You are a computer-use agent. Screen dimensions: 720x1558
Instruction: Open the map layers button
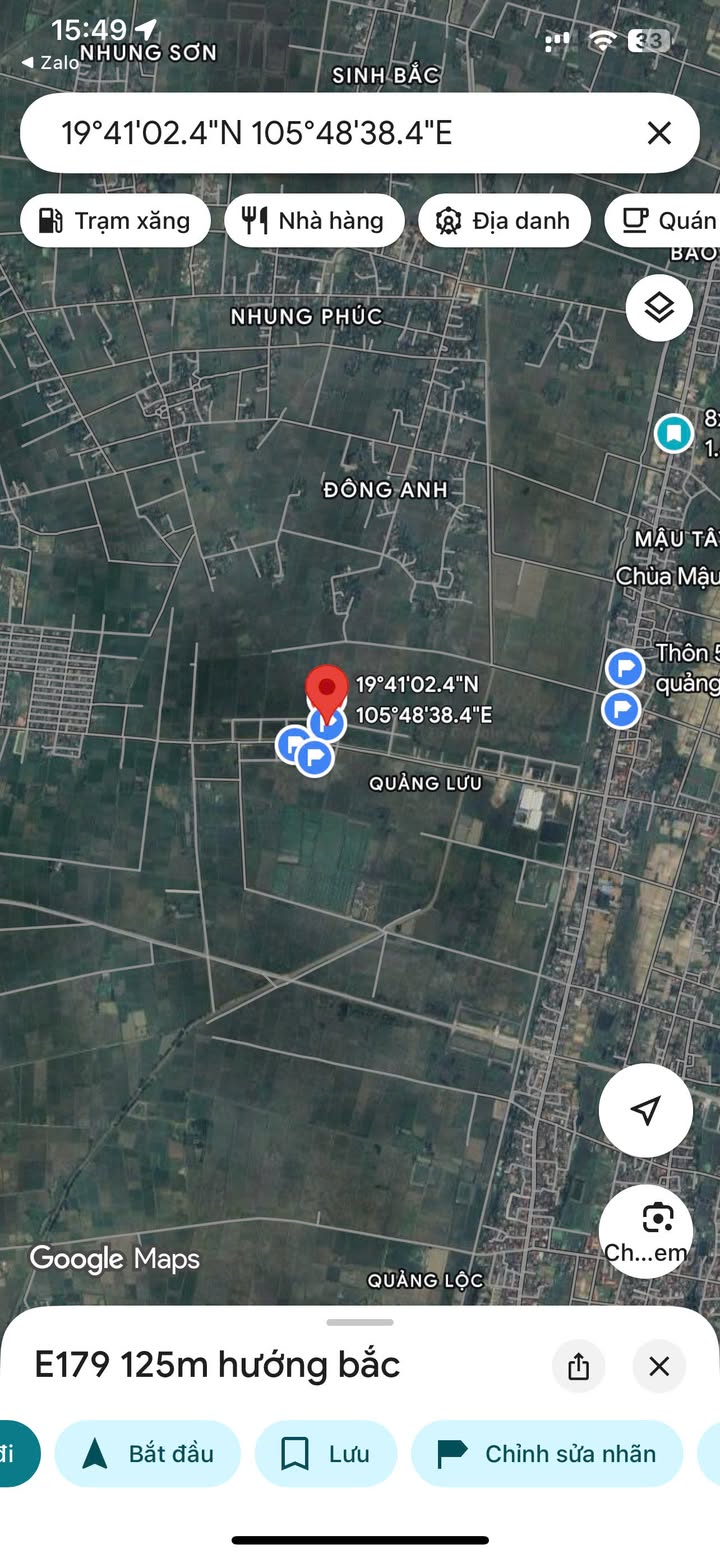pyautogui.click(x=659, y=308)
